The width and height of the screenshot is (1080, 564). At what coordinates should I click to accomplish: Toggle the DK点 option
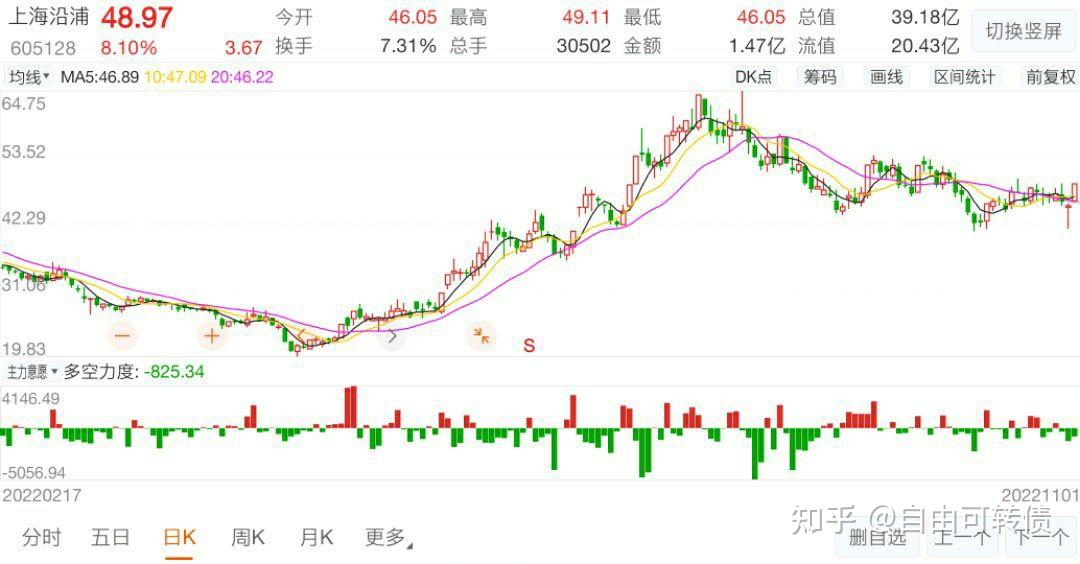pos(753,77)
